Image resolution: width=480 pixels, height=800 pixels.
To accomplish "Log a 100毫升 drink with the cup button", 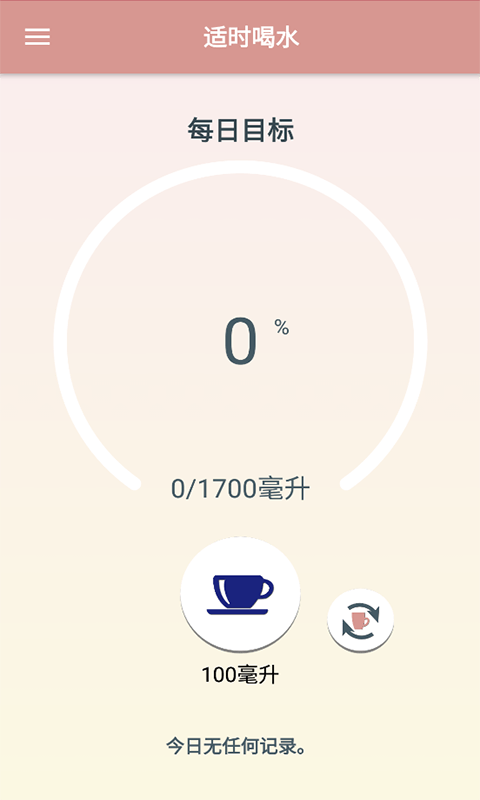I will pos(240,594).
